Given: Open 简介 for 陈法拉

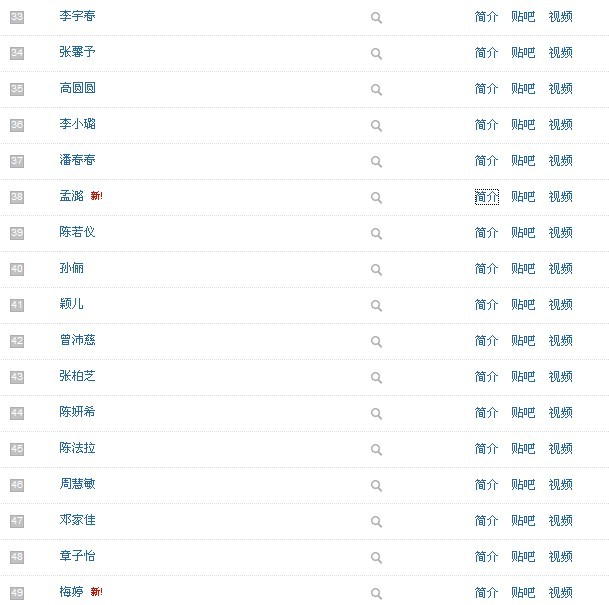Looking at the screenshot, I should (486, 449).
